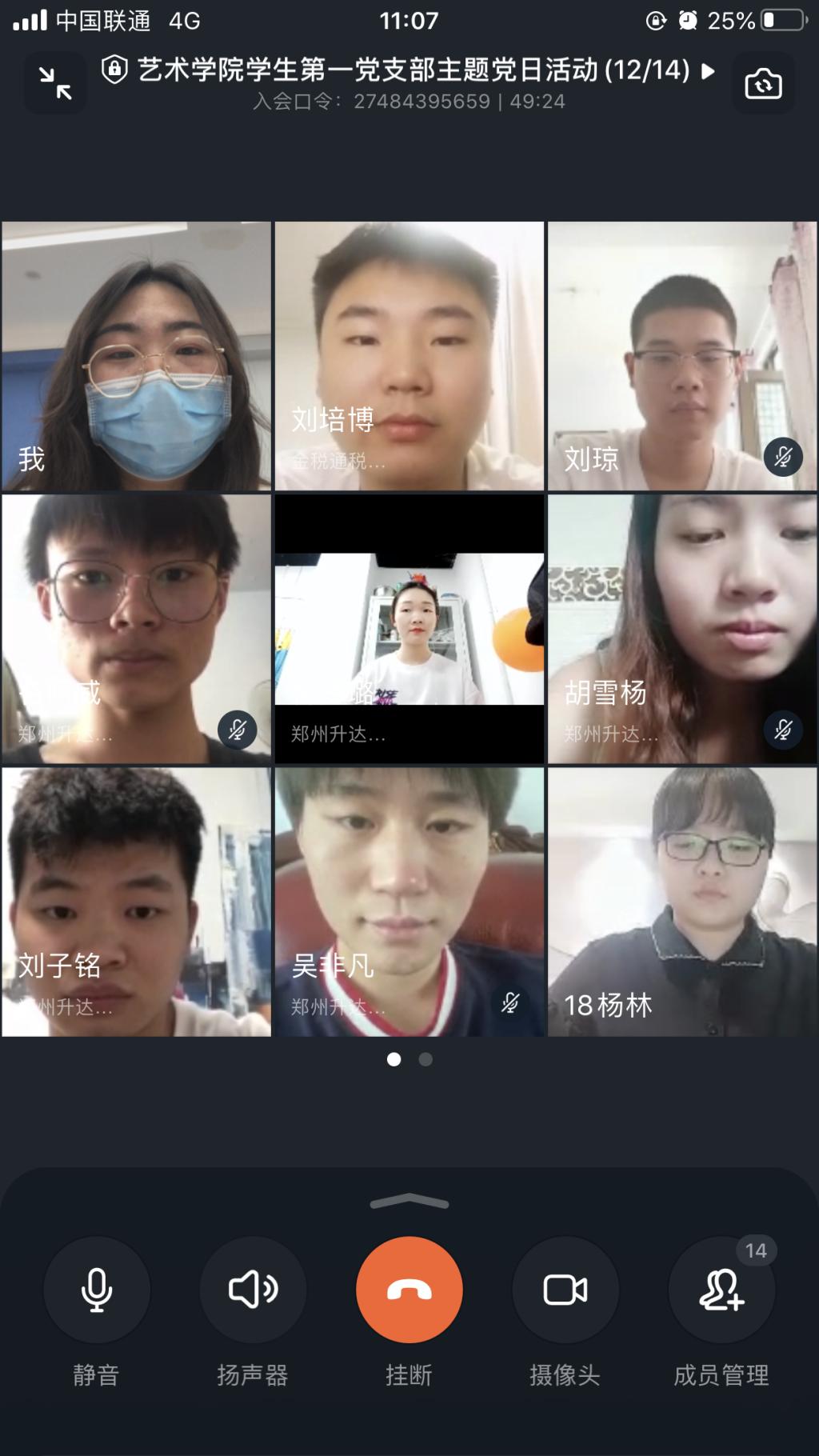Select my own video tile 我

click(x=137, y=356)
